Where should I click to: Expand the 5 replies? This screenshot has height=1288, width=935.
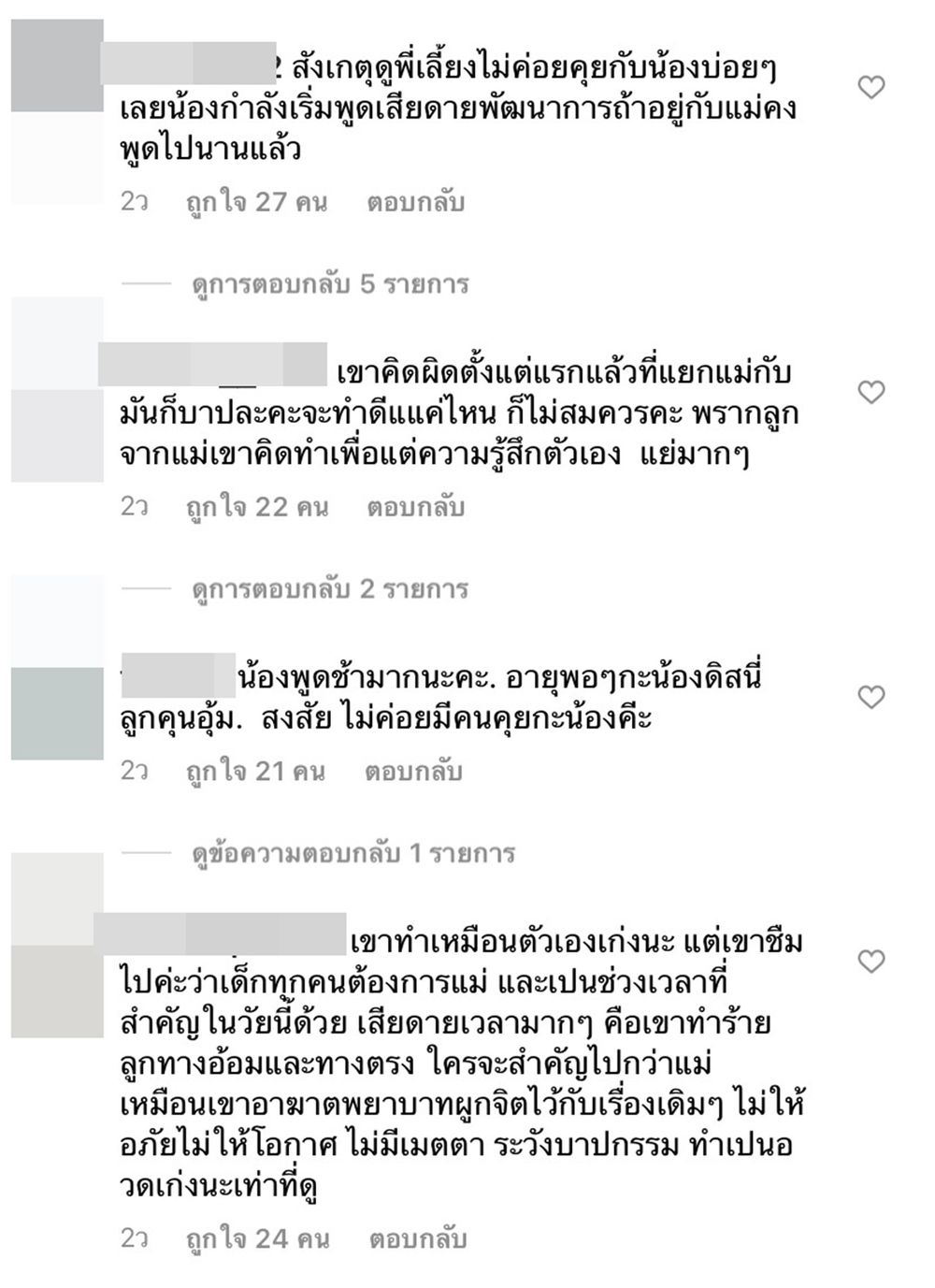point(329,284)
